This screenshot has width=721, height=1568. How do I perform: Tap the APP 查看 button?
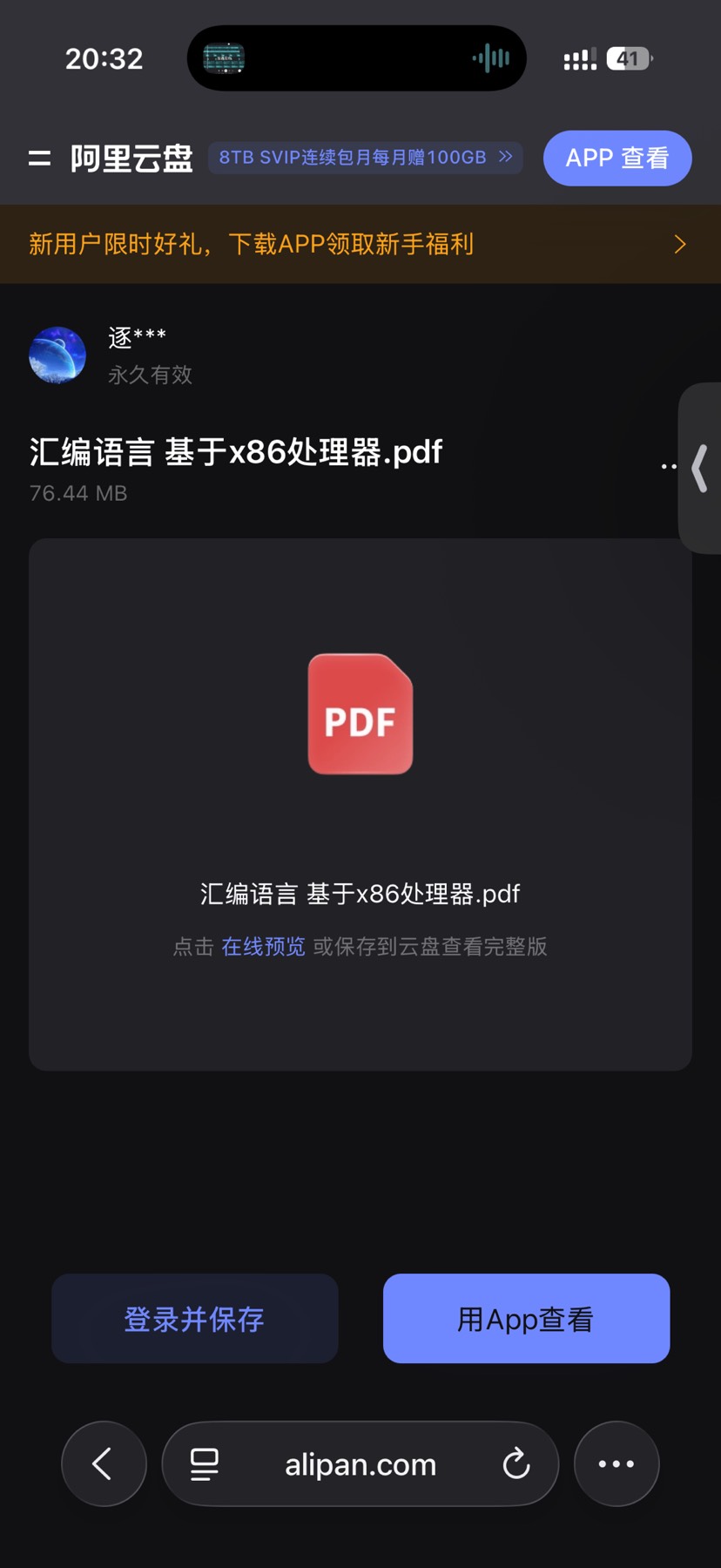point(617,158)
